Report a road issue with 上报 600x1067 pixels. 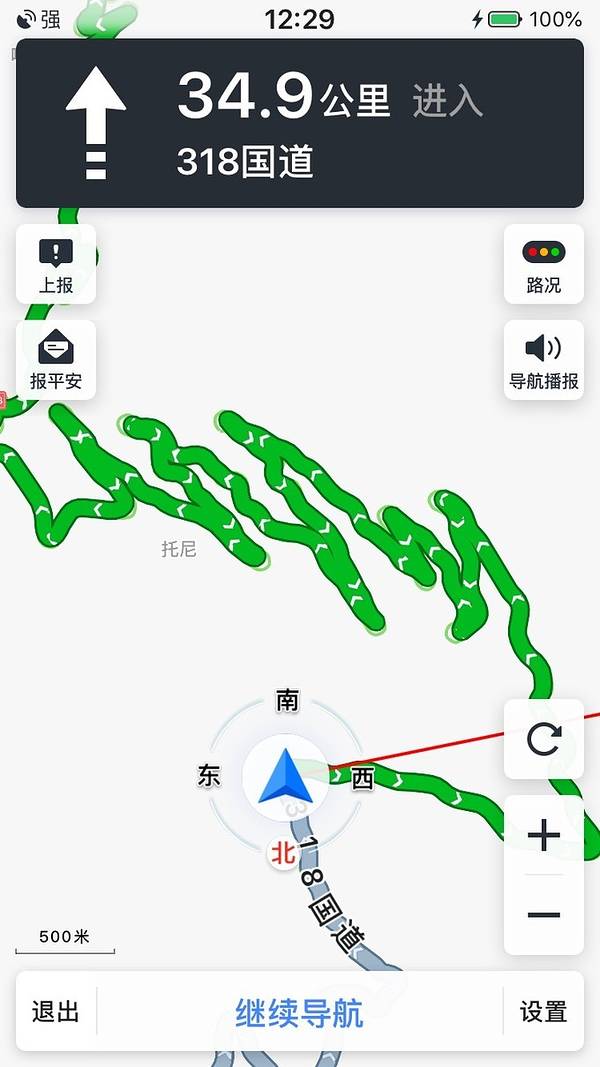[x=56, y=264]
